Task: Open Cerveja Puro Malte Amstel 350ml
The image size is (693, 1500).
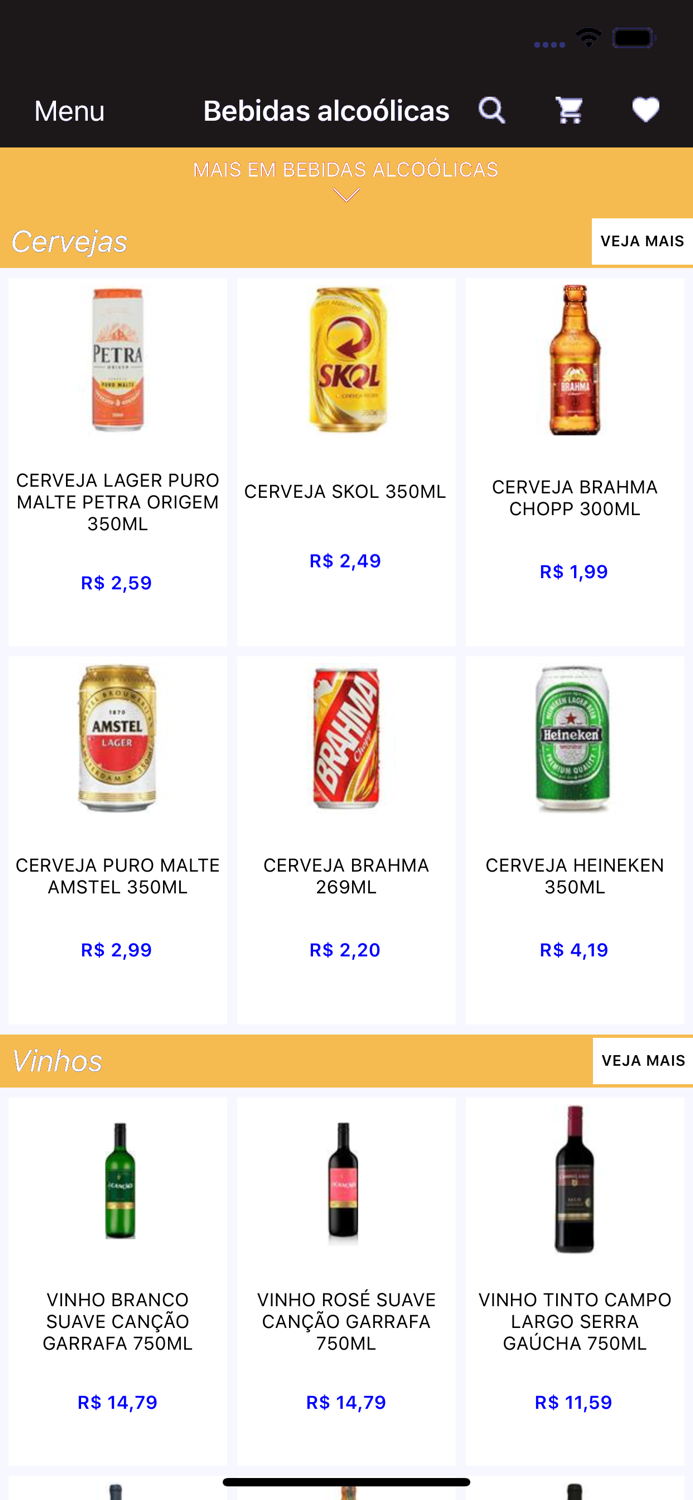Action: (x=118, y=838)
